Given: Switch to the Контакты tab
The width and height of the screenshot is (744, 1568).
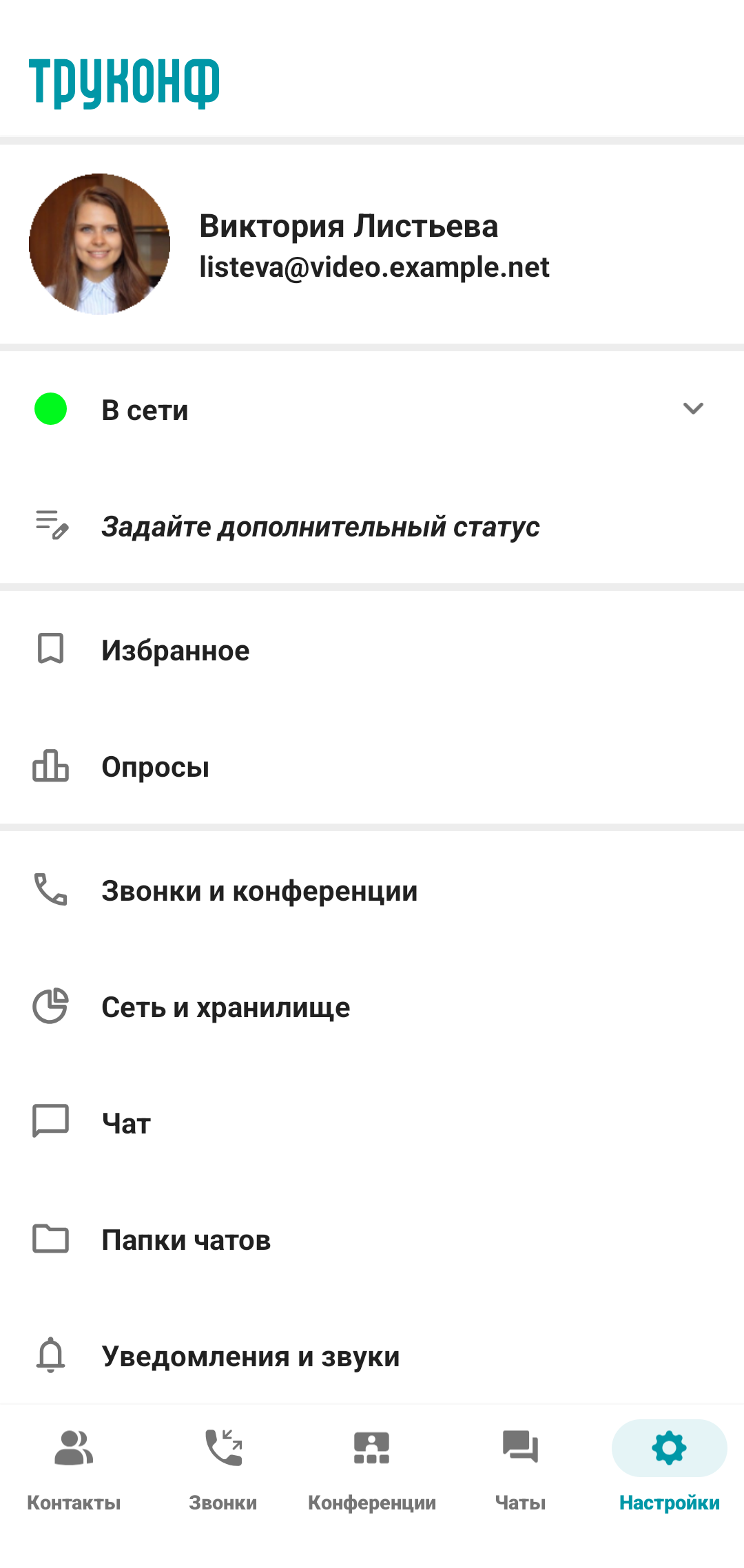Looking at the screenshot, I should [74, 1467].
